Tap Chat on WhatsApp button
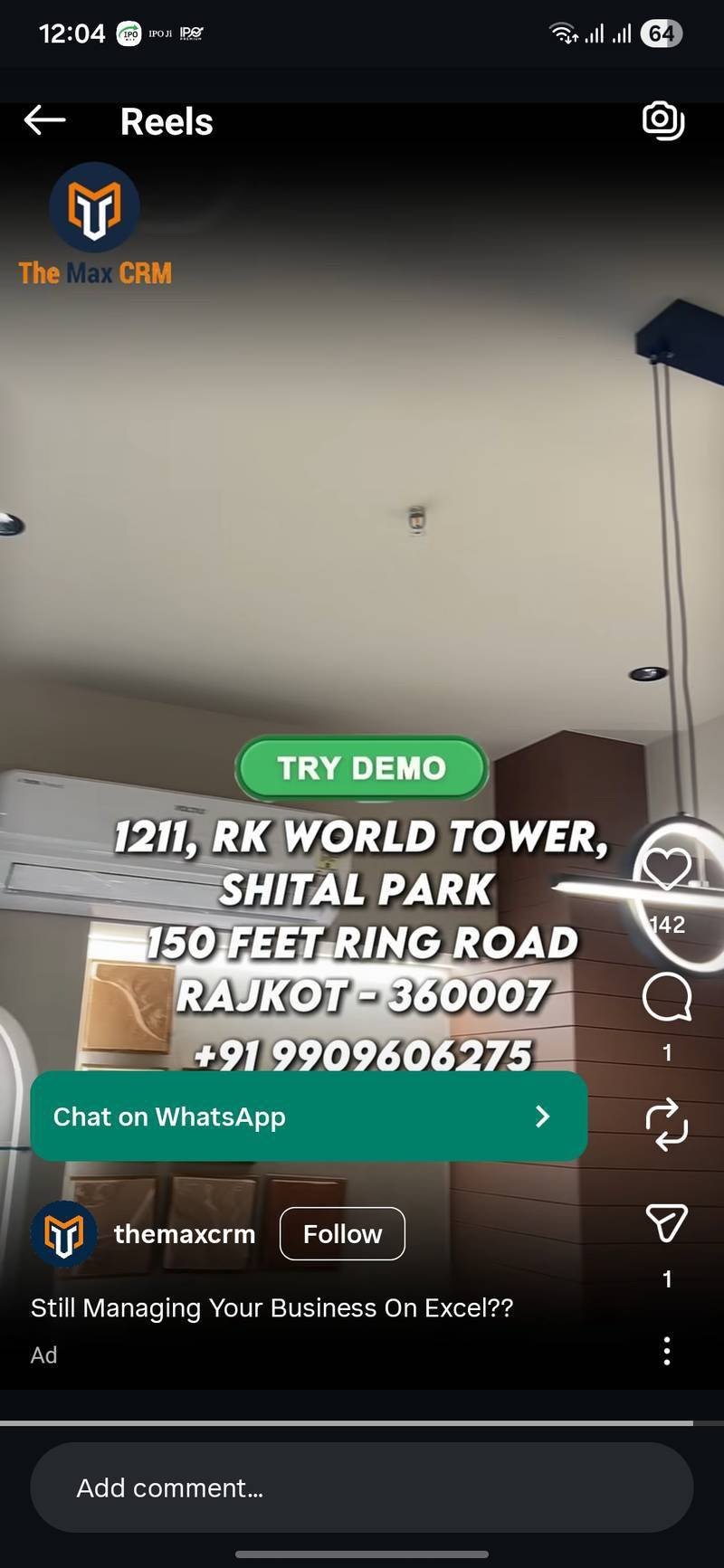The width and height of the screenshot is (724, 1568). [309, 1117]
